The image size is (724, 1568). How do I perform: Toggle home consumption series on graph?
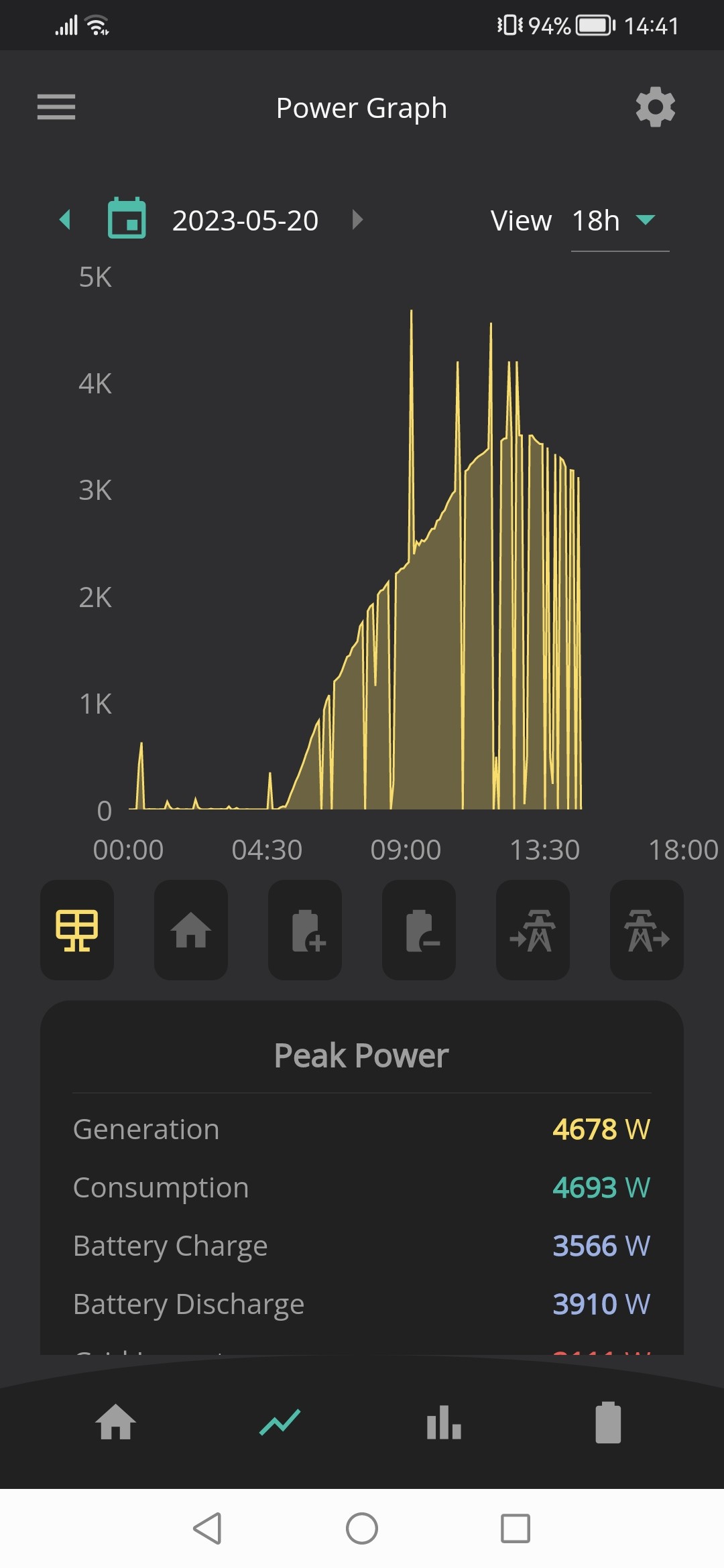pyautogui.click(x=191, y=930)
